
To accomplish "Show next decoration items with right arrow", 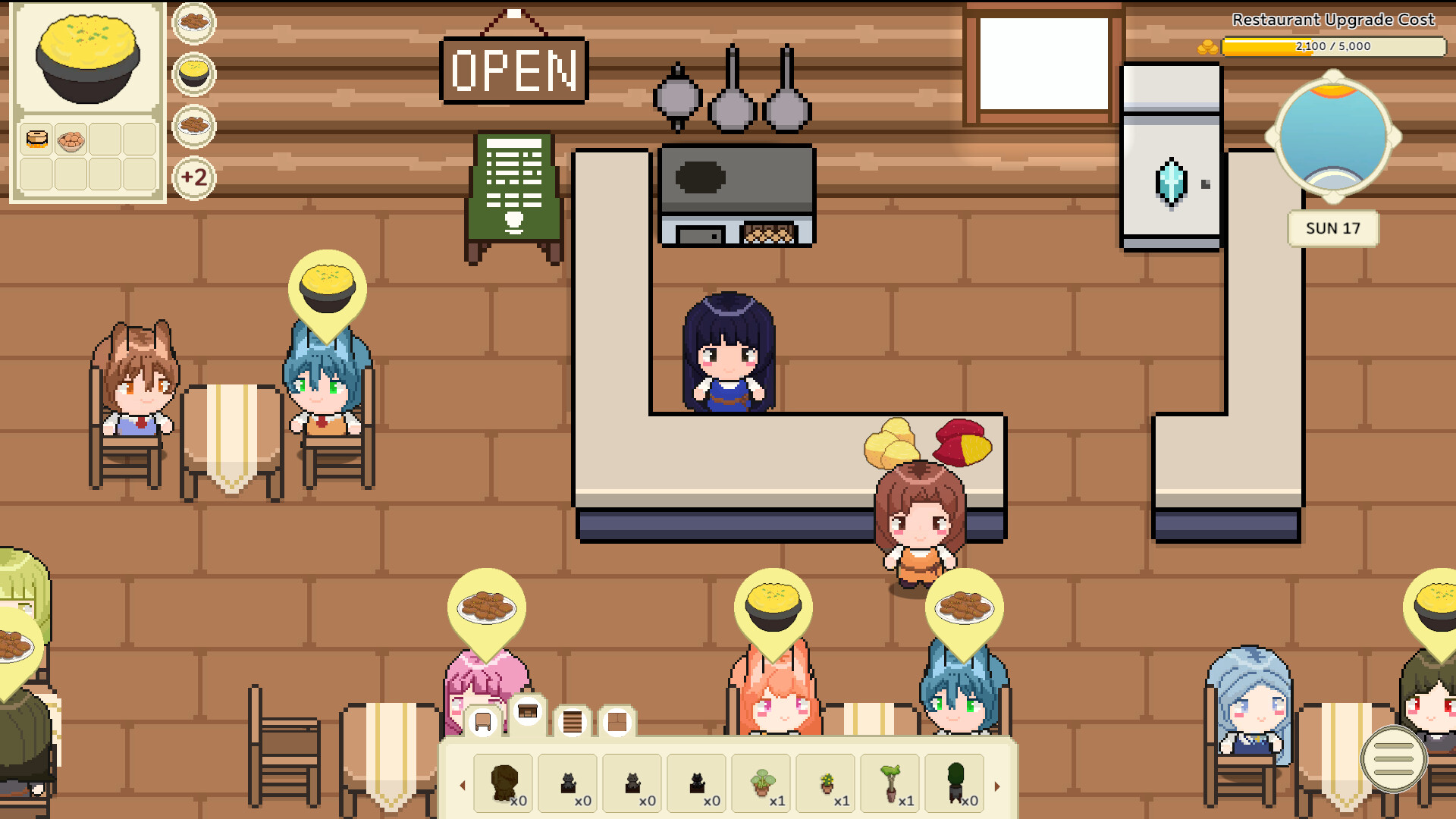I will pyautogui.click(x=997, y=786).
